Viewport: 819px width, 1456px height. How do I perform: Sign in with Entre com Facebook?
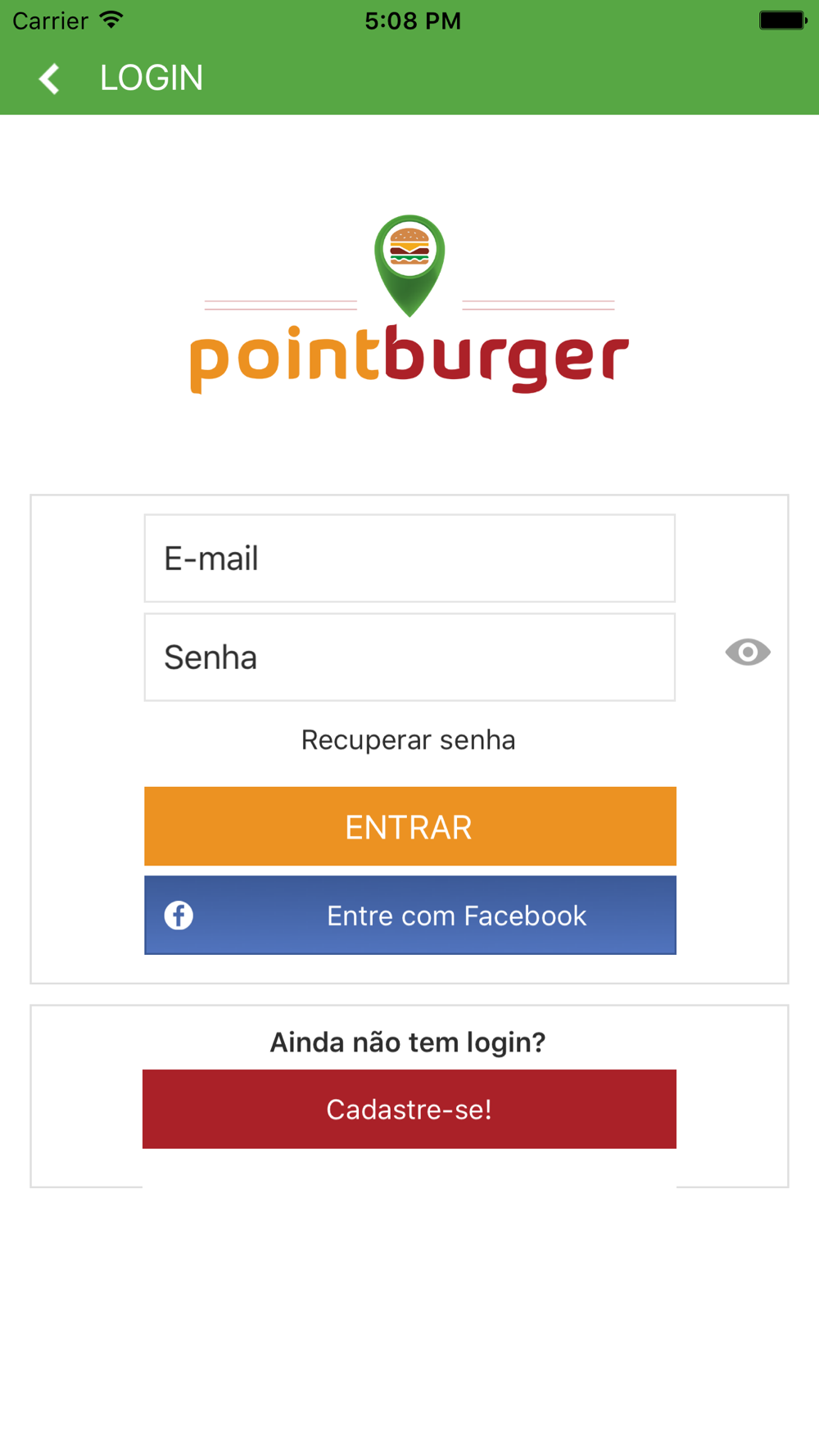(x=410, y=915)
